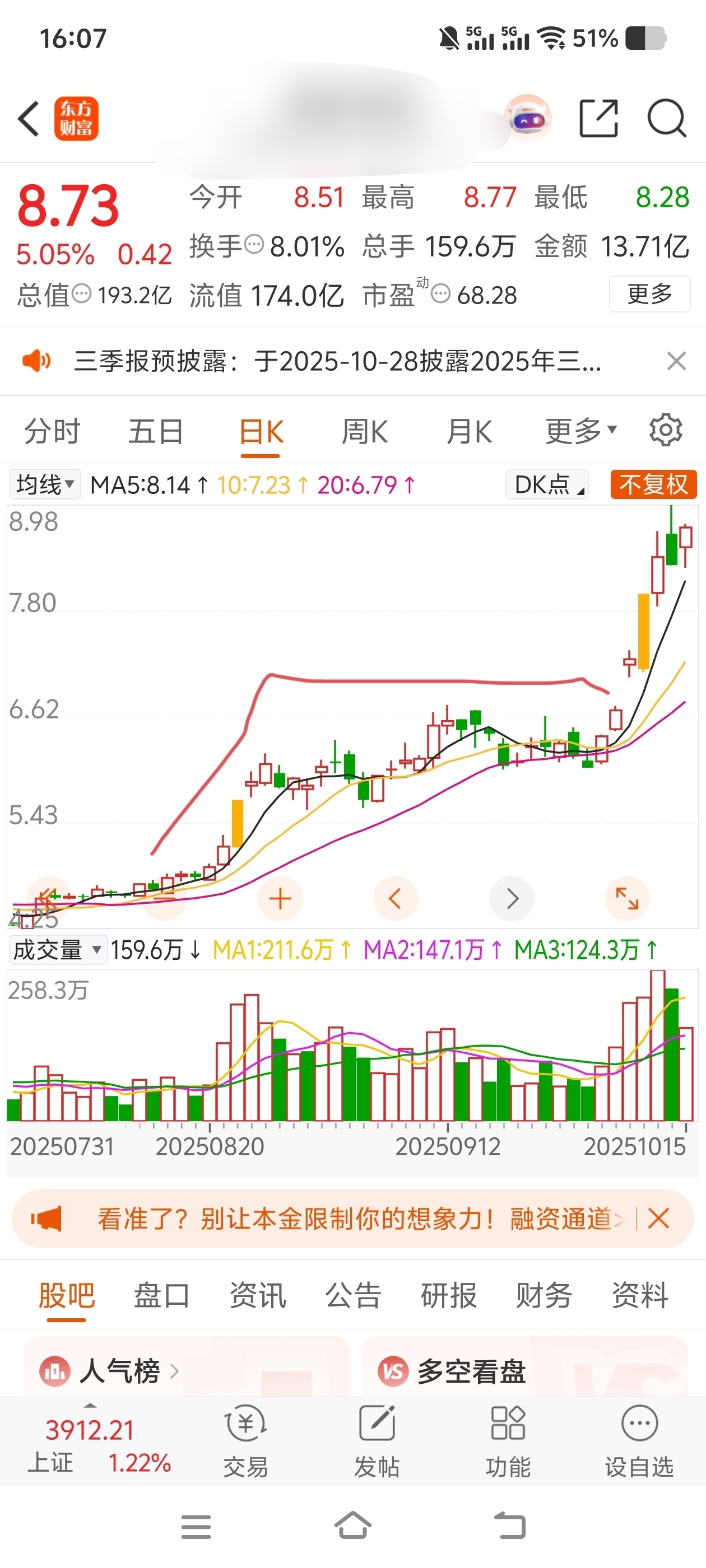Open the 均线 indicator dropdown
The height and width of the screenshot is (1568, 706).
click(45, 485)
